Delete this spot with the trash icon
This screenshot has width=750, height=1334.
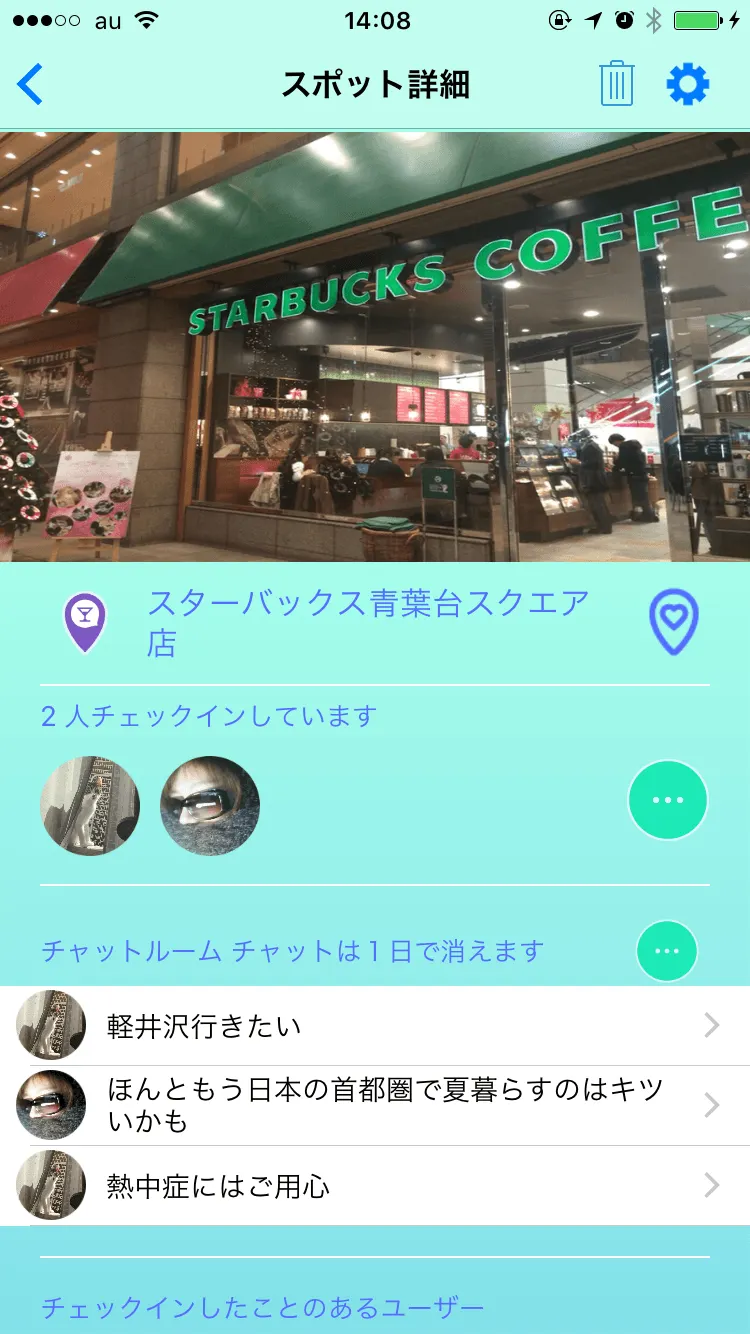point(617,84)
